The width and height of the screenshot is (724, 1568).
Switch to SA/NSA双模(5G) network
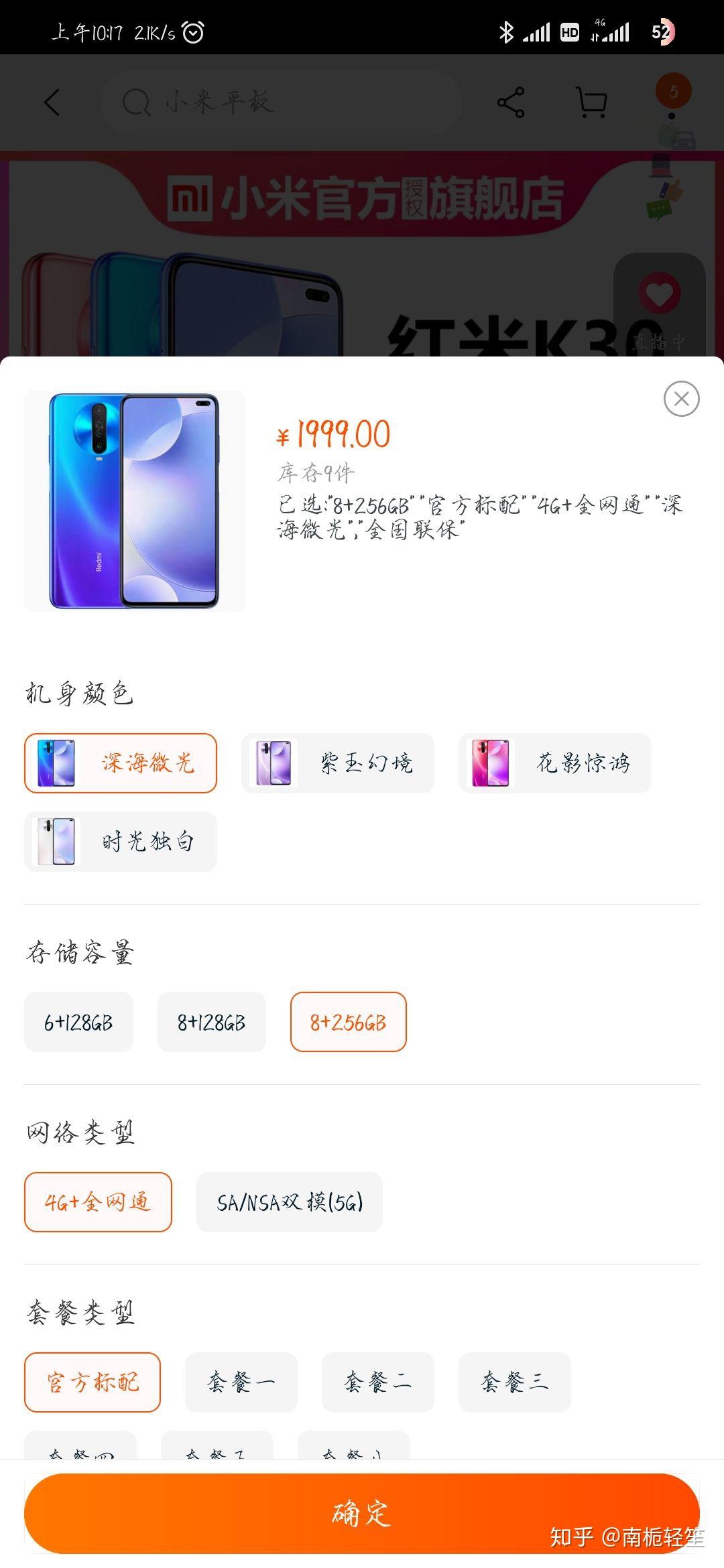289,1202
